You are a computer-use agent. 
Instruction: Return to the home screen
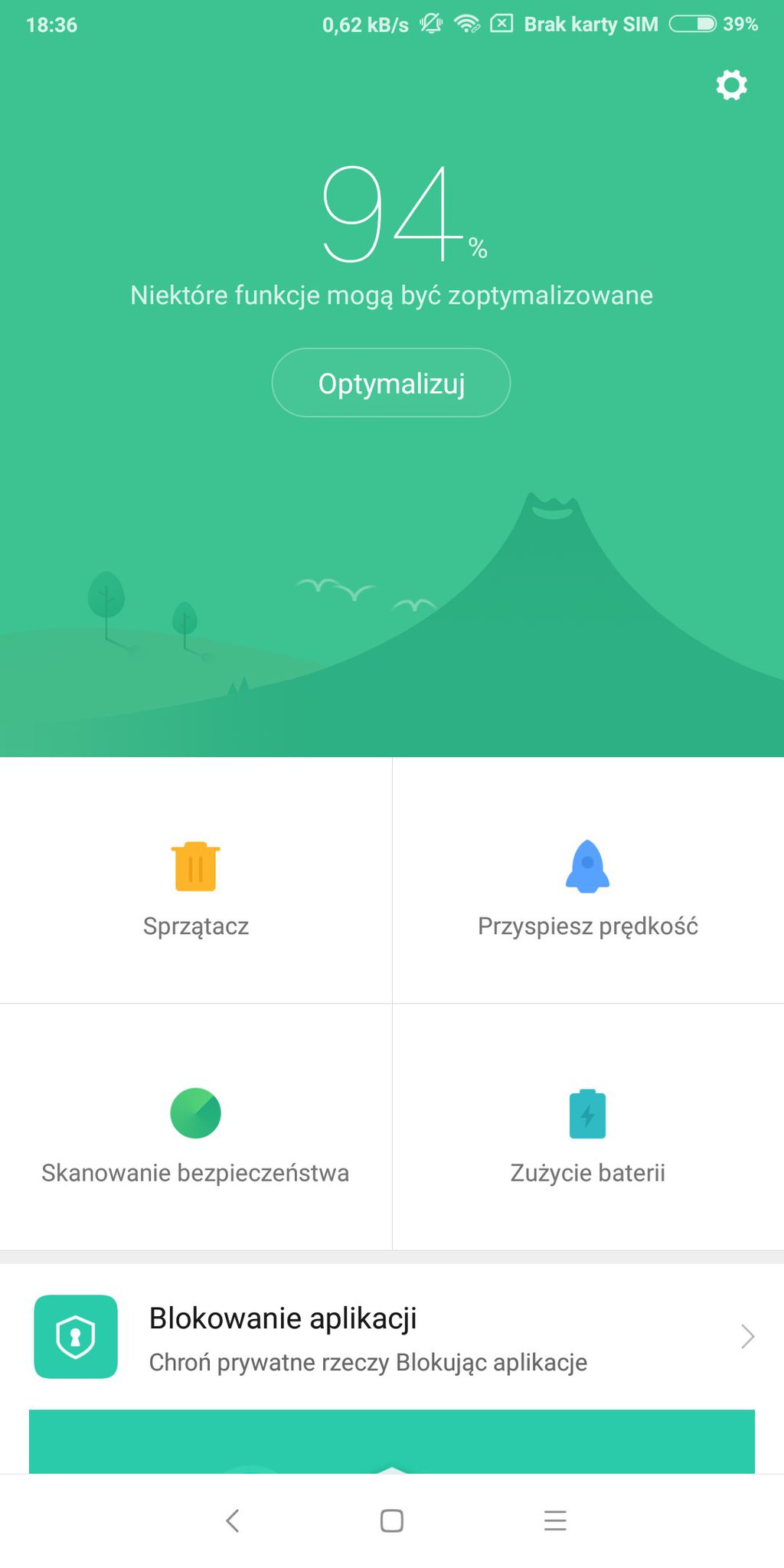[x=391, y=1521]
